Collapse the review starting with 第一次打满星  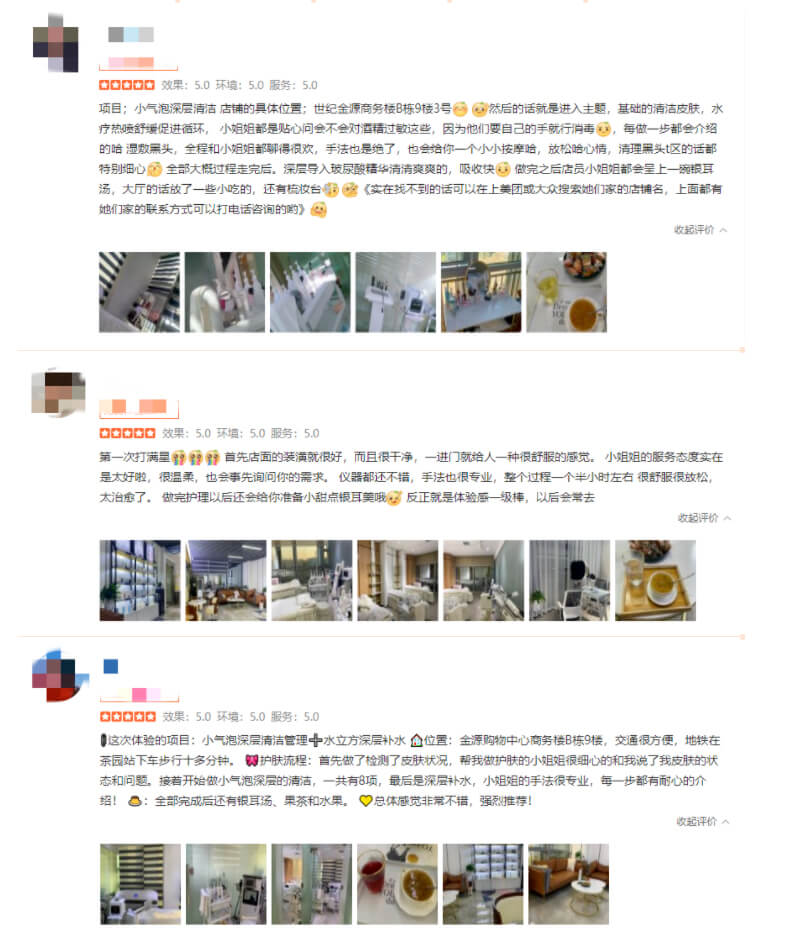pos(704,518)
